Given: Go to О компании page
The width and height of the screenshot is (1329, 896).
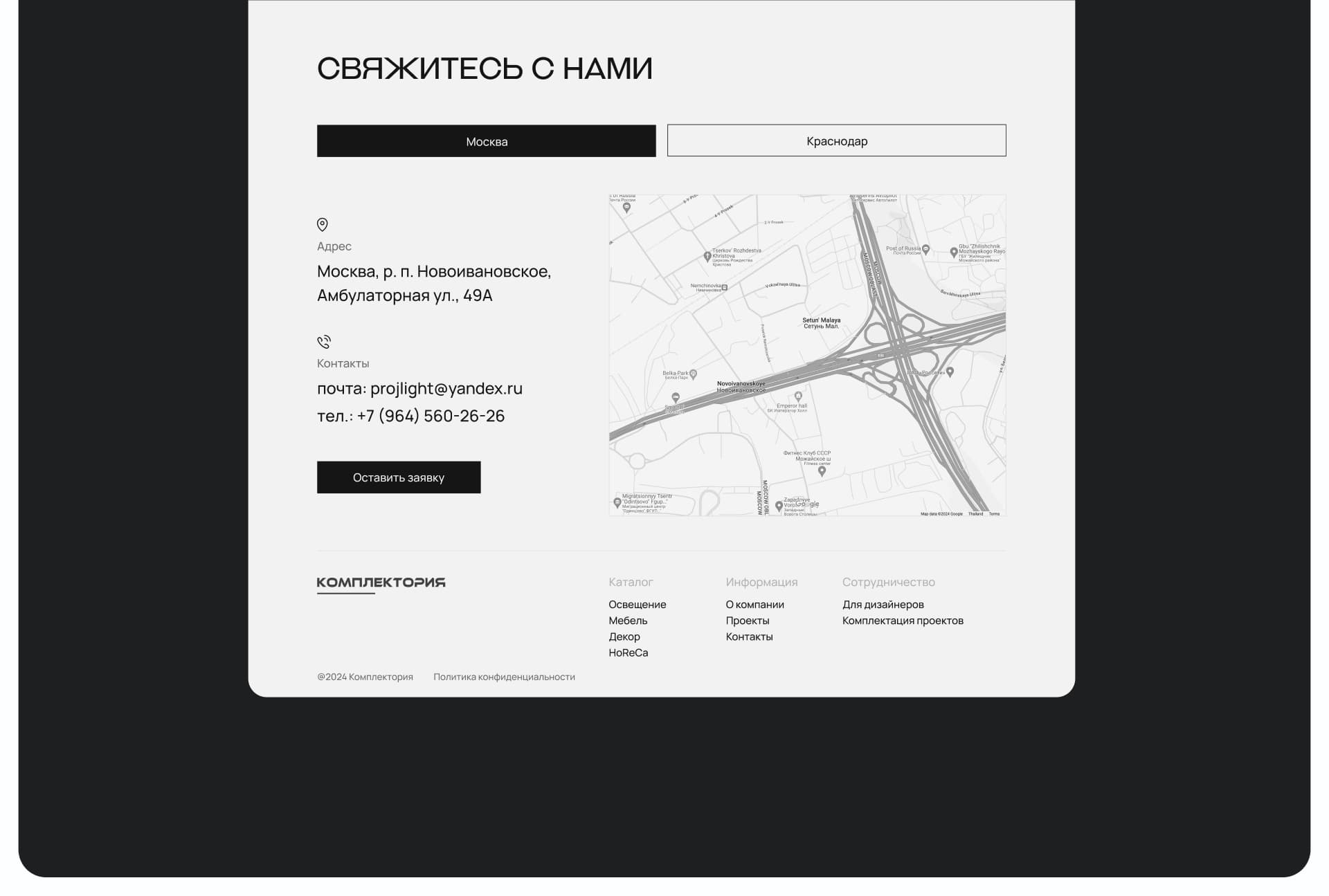Looking at the screenshot, I should pos(754,604).
